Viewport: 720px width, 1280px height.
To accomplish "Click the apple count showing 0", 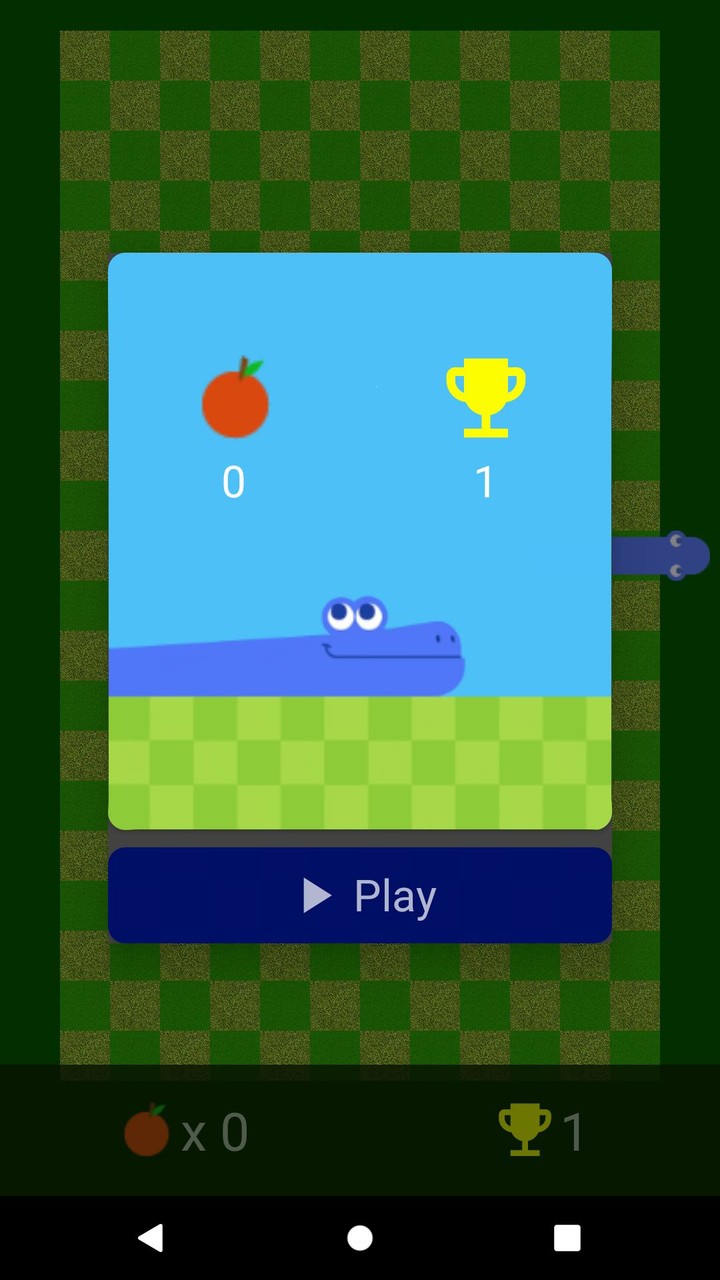I will [x=233, y=483].
